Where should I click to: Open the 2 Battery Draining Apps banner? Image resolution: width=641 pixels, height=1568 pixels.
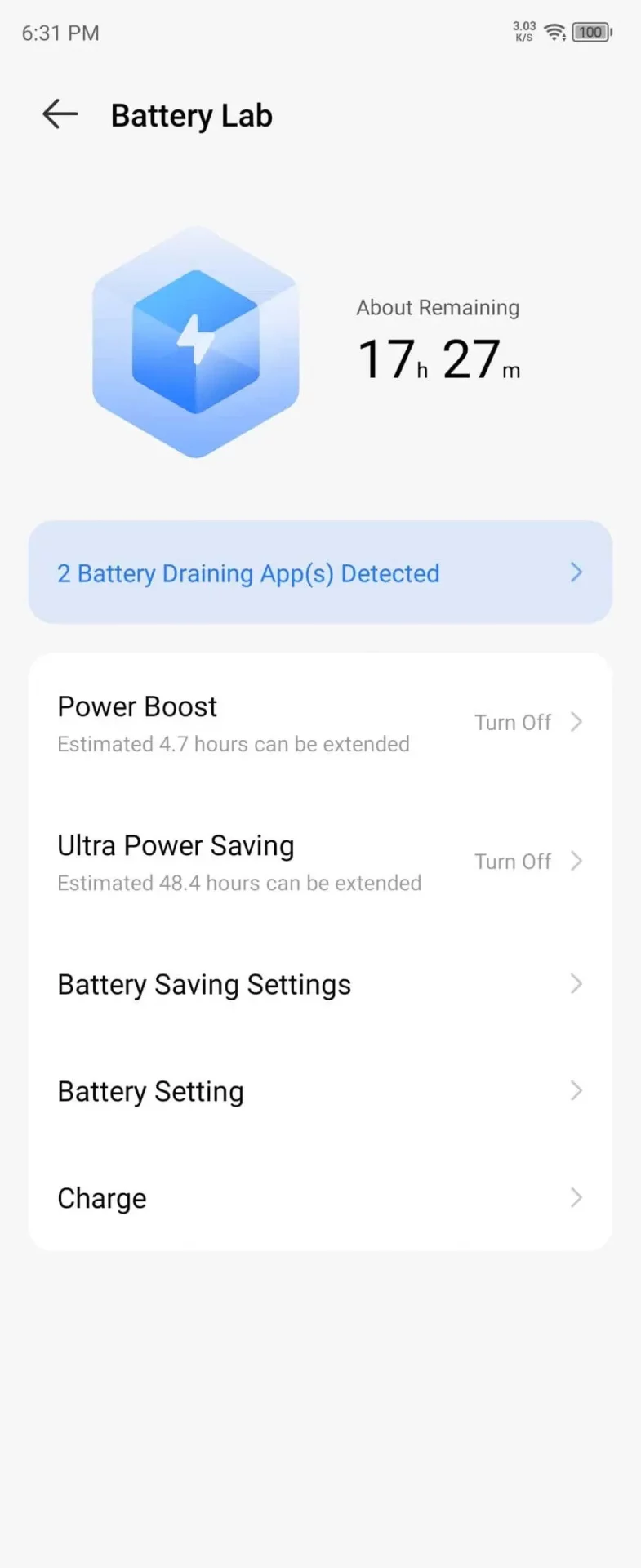[320, 572]
